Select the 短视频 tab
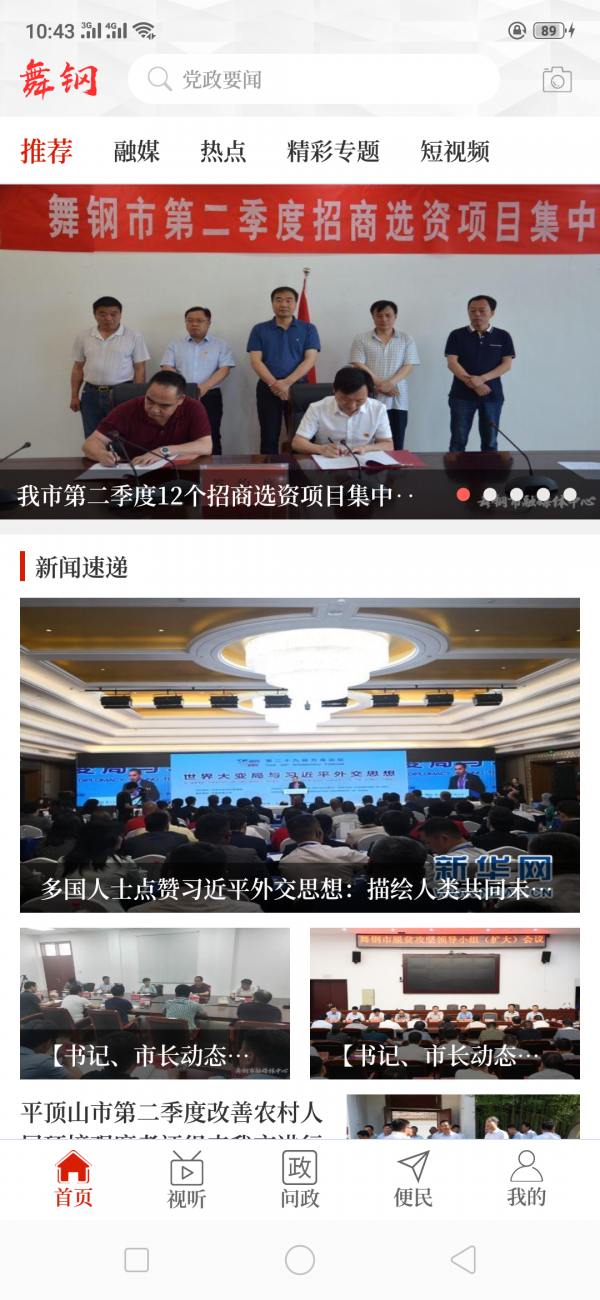 pyautogui.click(x=455, y=152)
